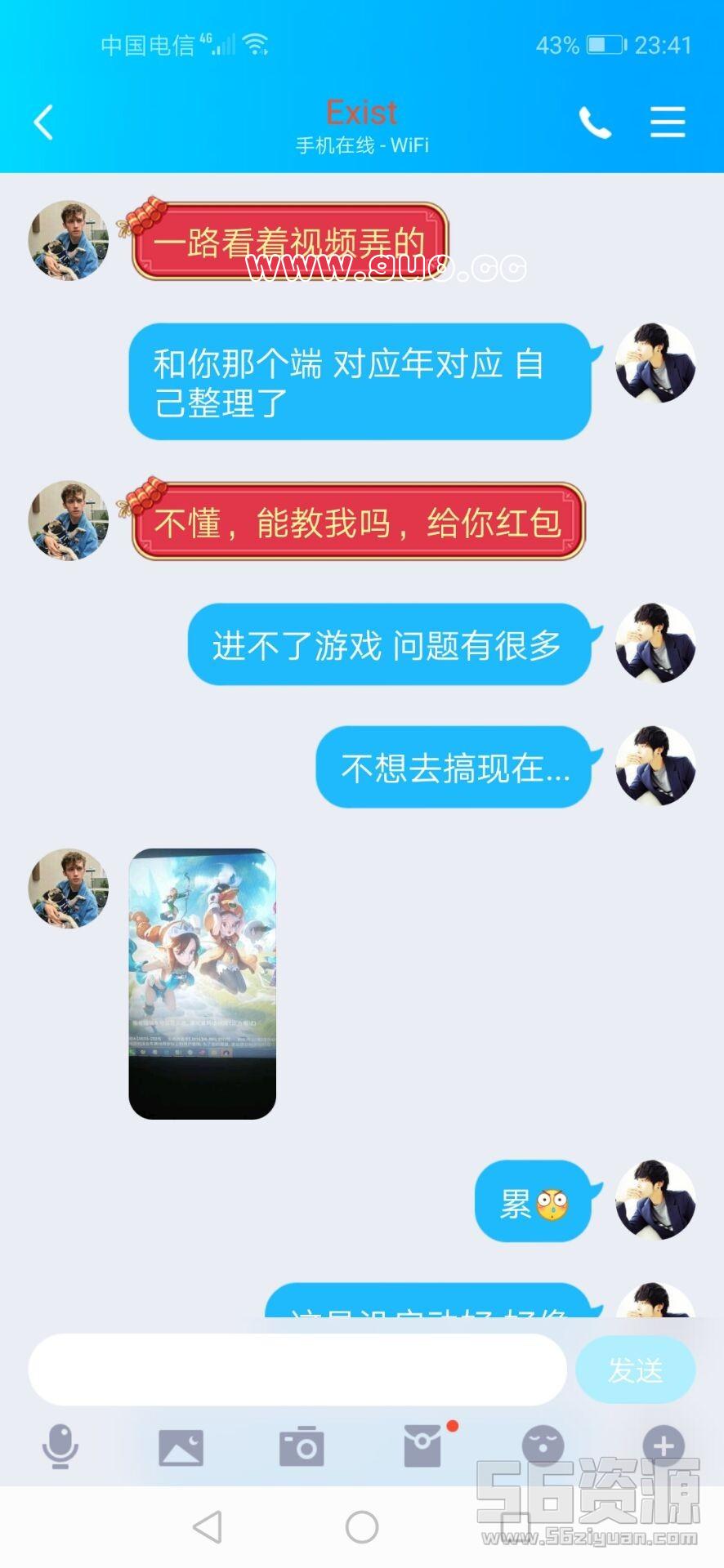Open the emoji sticker panel
This screenshot has width=724, height=1568.
543,1446
